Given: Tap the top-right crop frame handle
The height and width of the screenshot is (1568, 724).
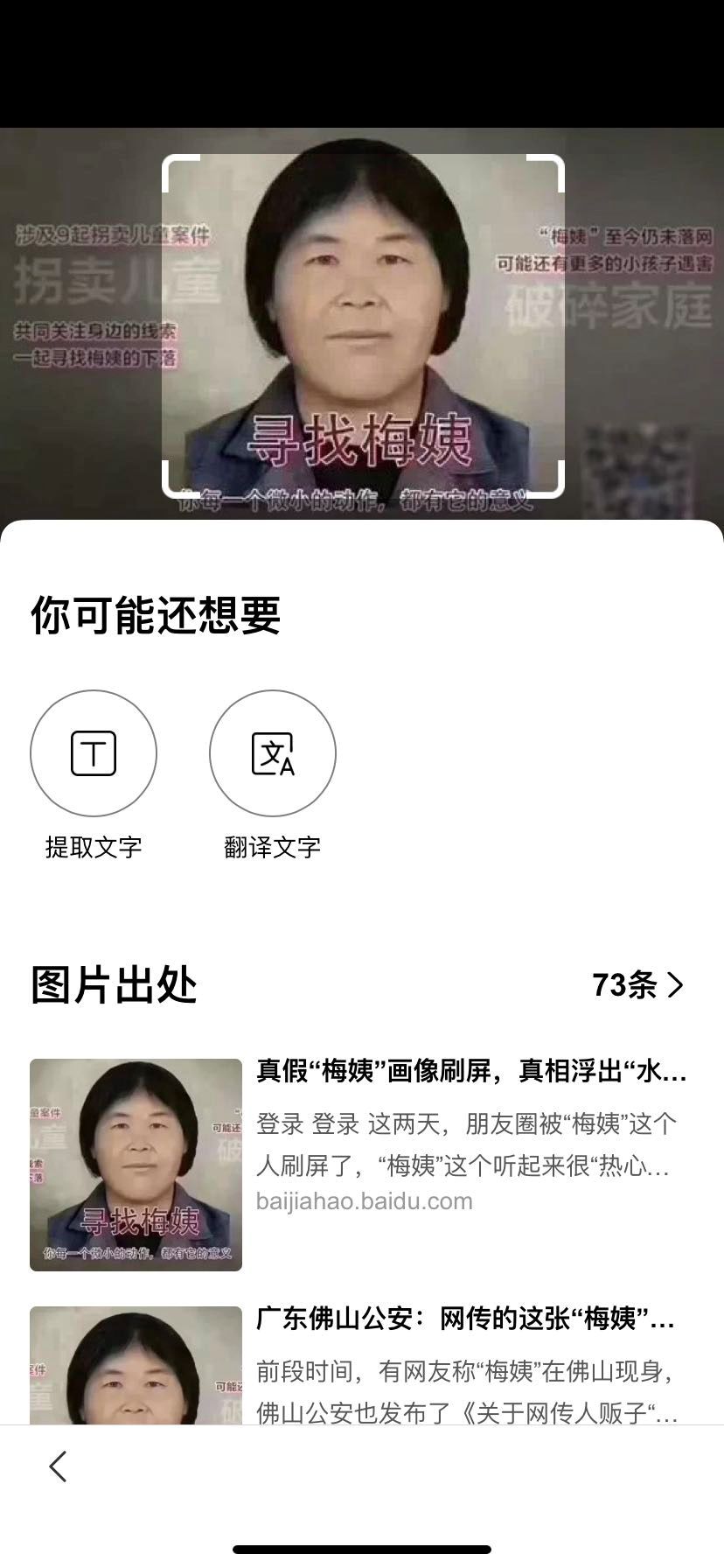Looking at the screenshot, I should (554, 161).
